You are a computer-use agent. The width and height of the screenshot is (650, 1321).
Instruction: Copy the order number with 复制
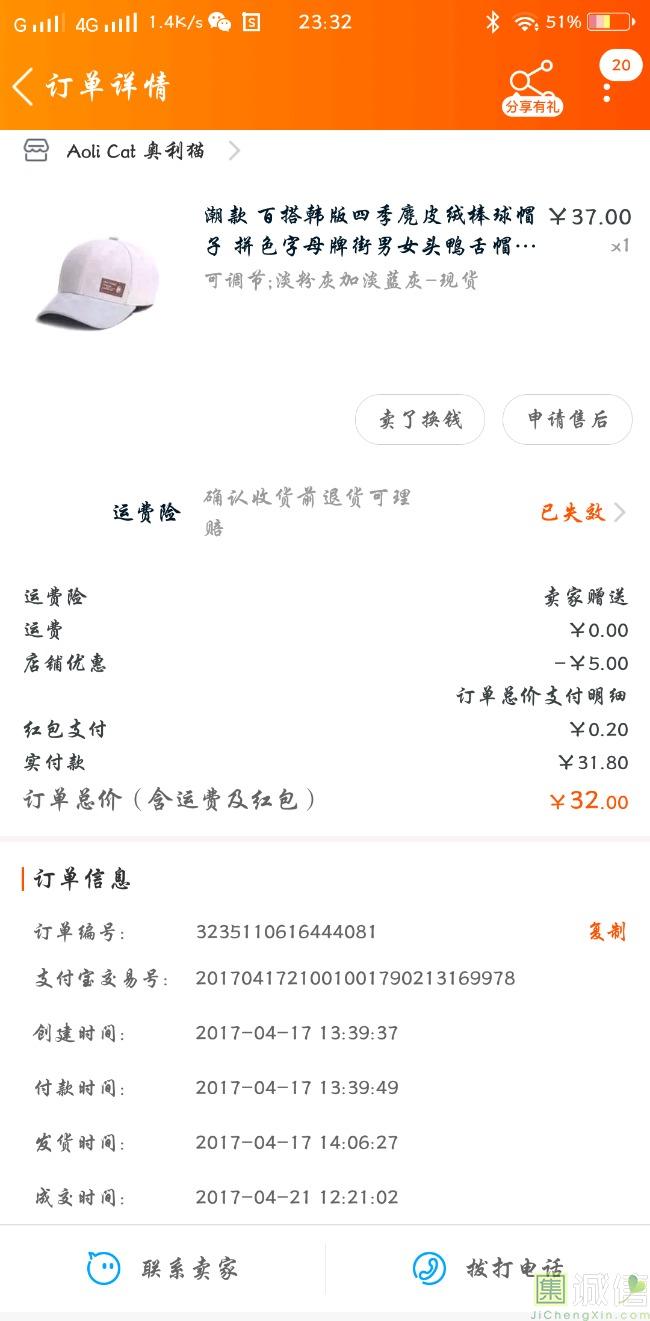point(607,931)
